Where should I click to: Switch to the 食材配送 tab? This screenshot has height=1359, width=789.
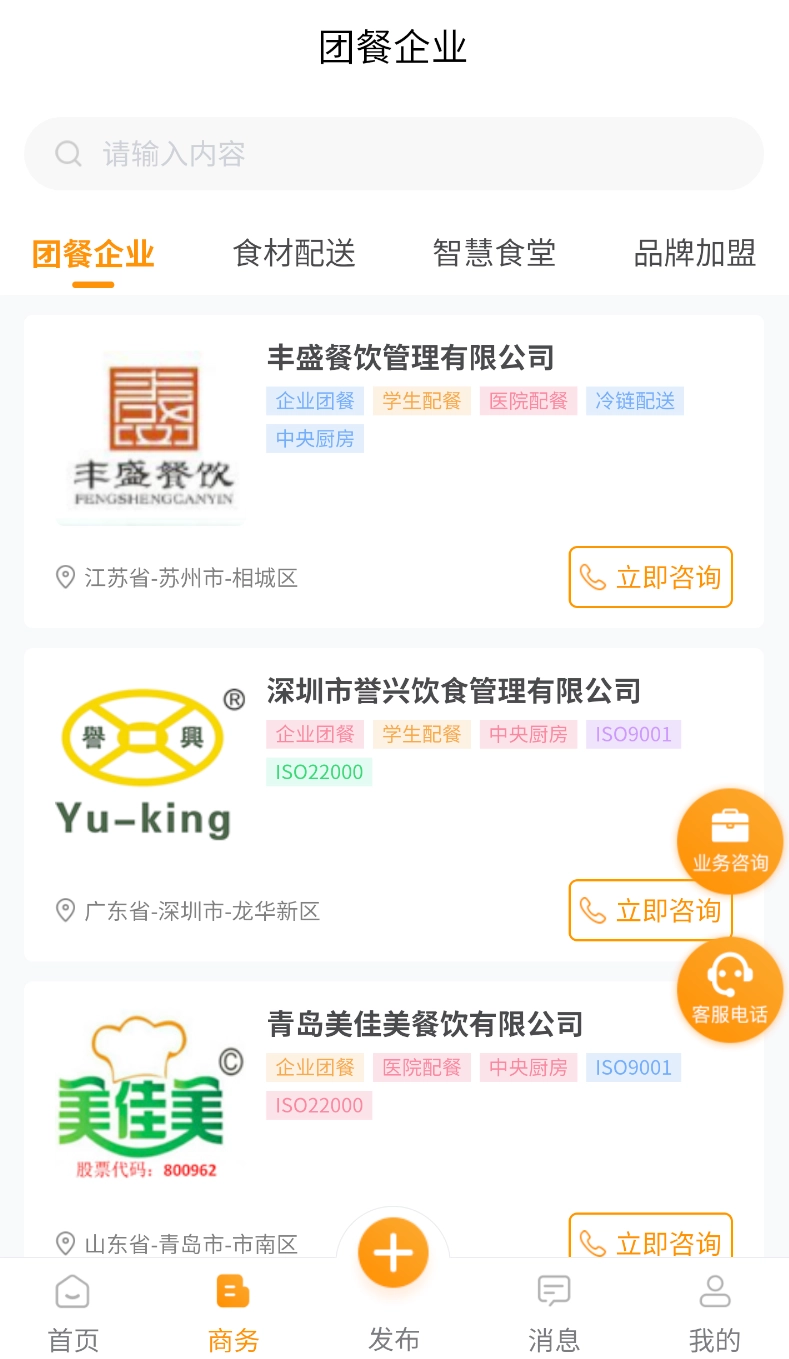293,253
